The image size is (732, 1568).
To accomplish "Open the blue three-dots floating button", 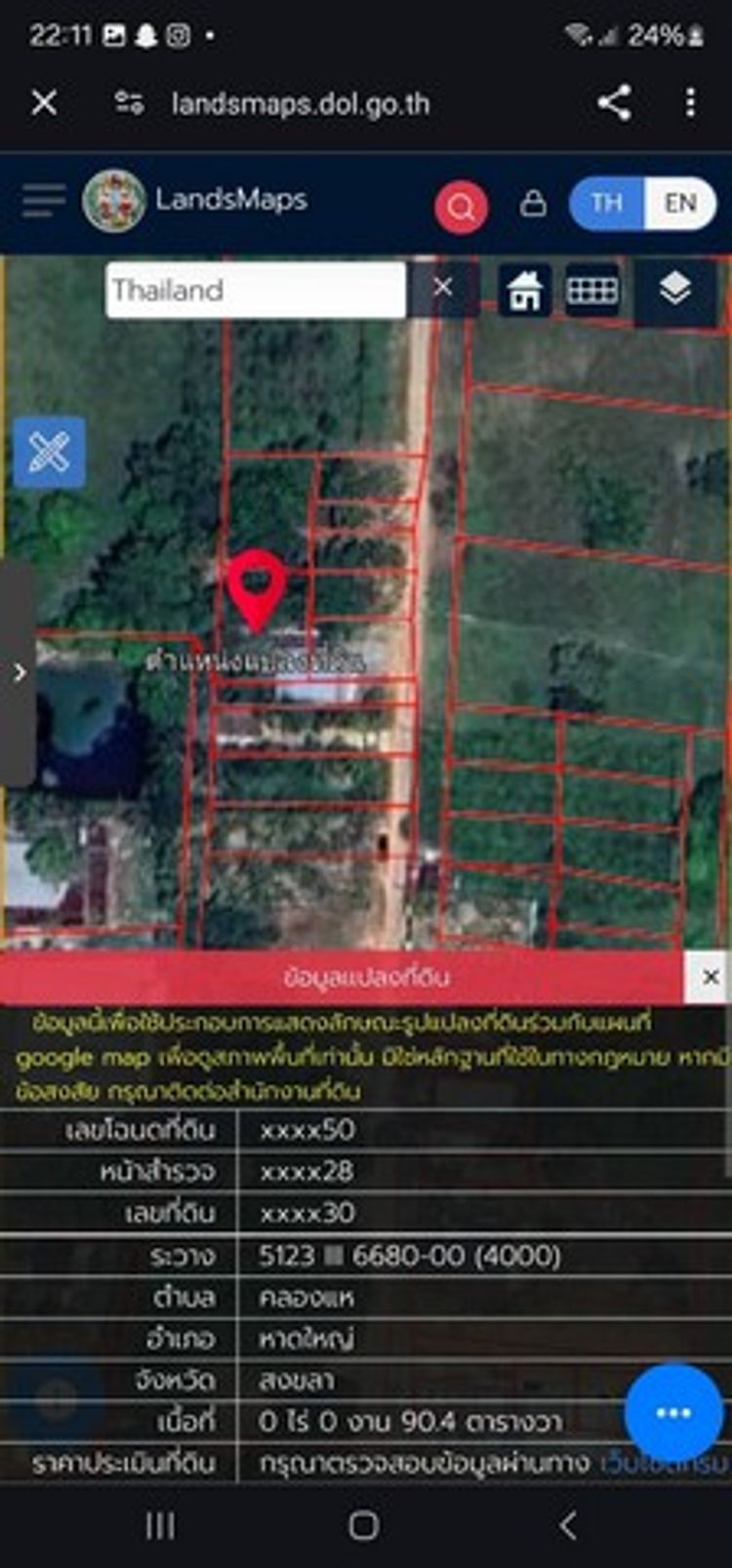I will (673, 1413).
